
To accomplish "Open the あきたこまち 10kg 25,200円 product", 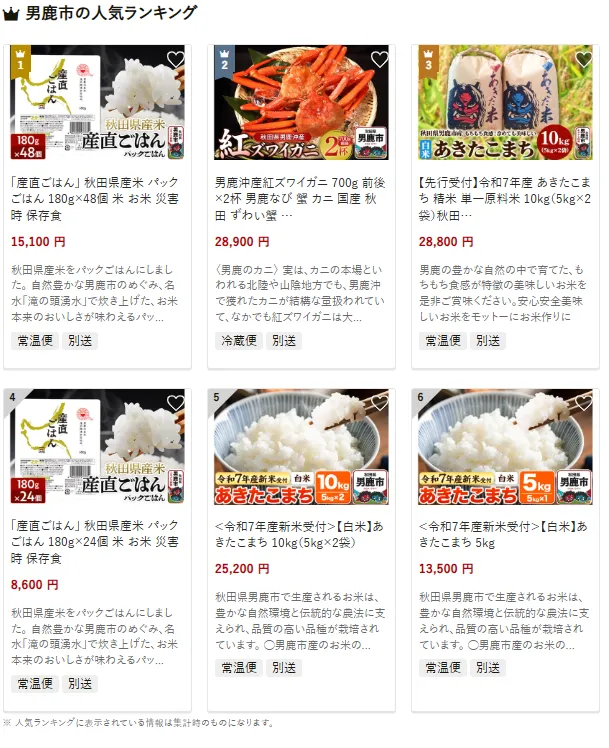I will click(300, 534).
